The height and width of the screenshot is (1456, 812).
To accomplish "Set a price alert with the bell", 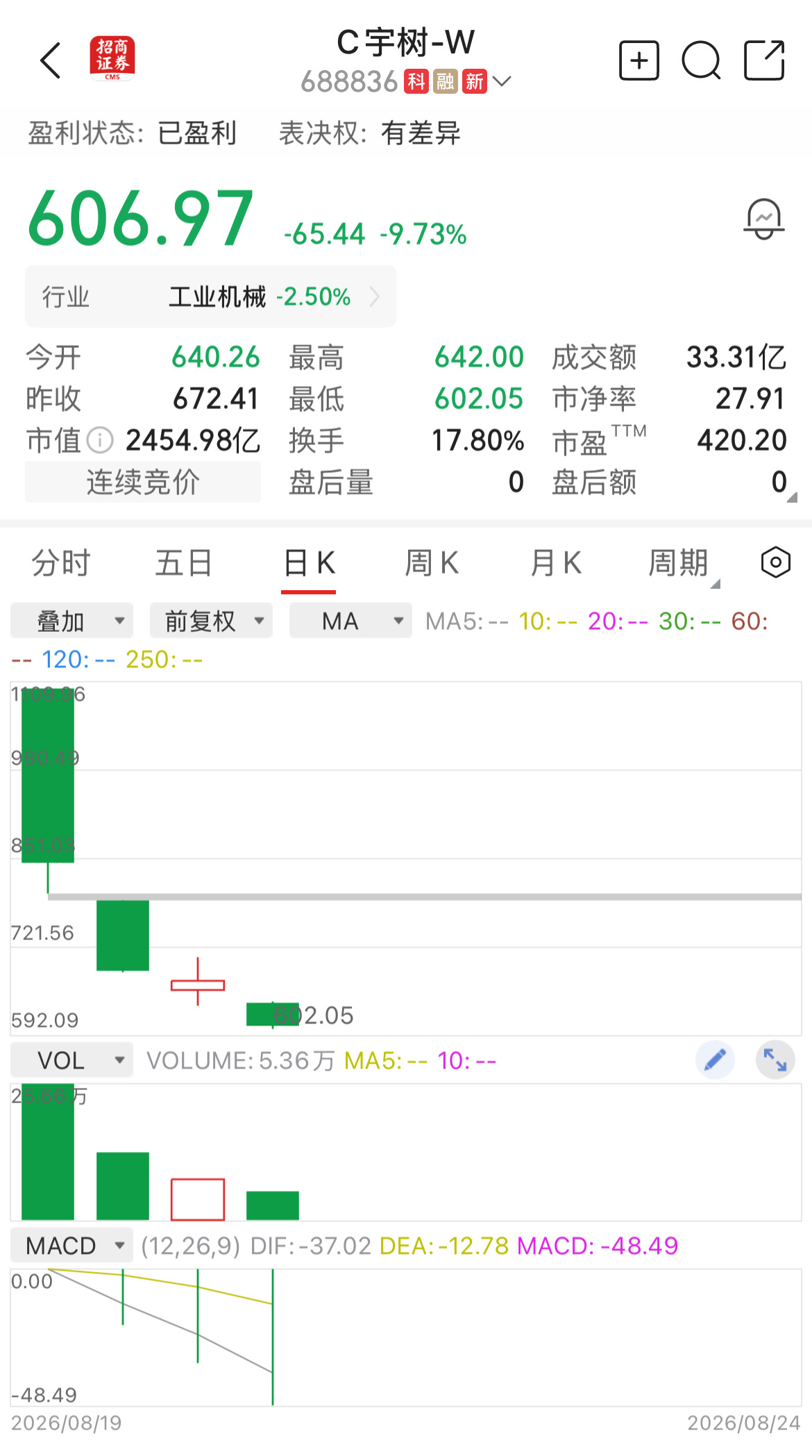I will click(763, 219).
